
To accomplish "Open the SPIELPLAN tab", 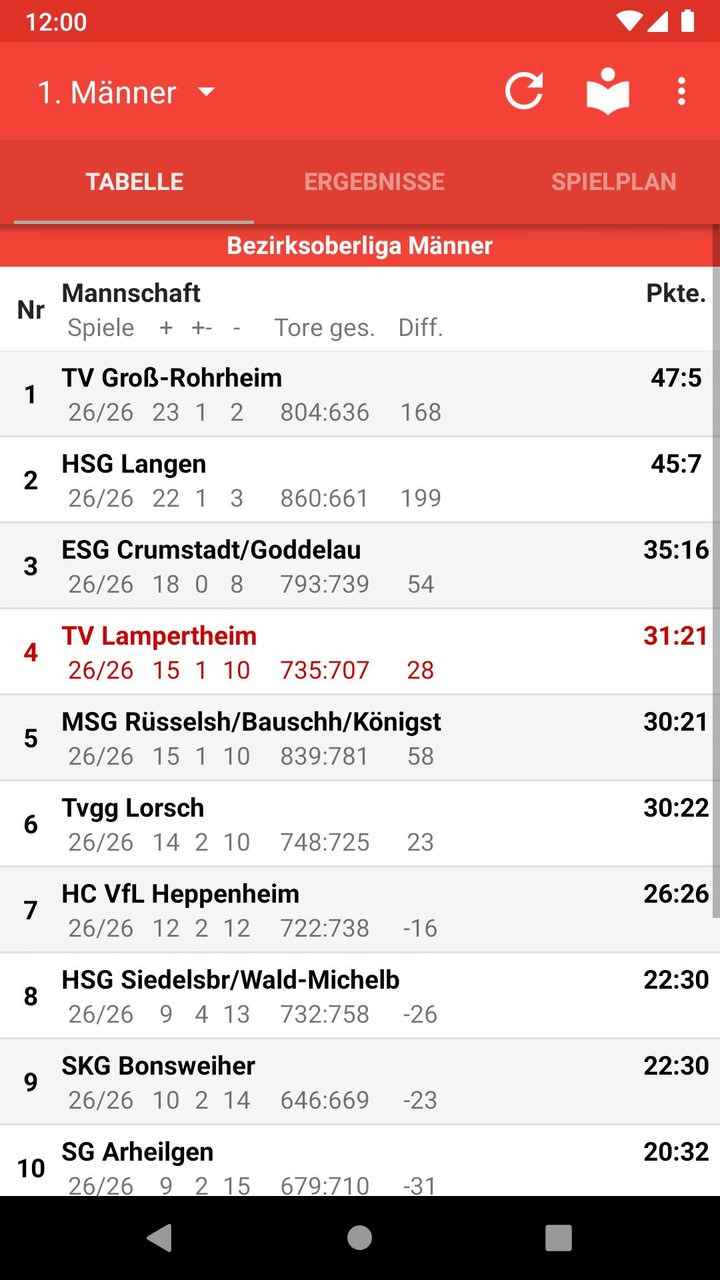I will click(x=613, y=181).
